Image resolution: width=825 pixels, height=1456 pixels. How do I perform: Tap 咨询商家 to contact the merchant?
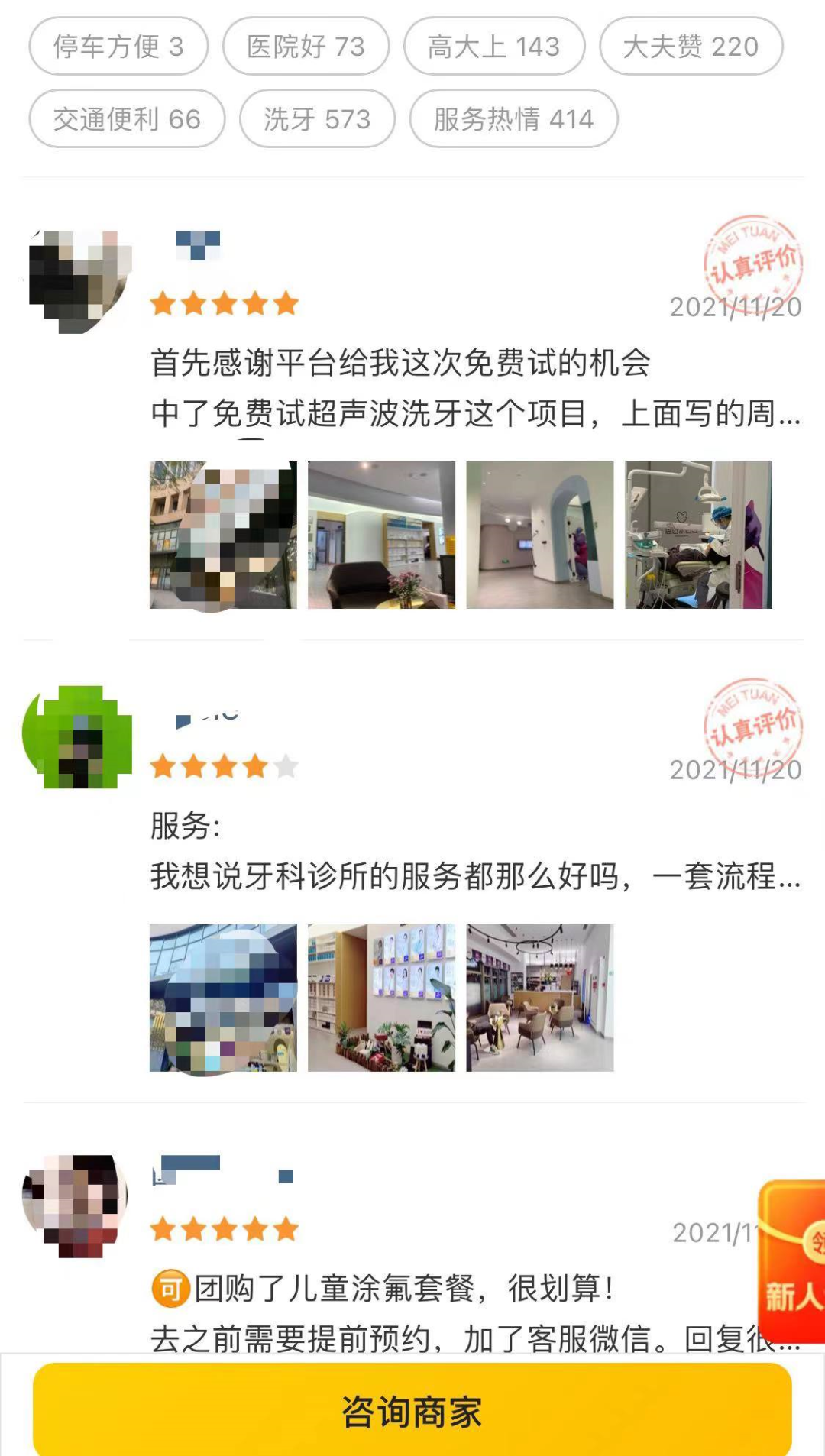pyautogui.click(x=412, y=1412)
